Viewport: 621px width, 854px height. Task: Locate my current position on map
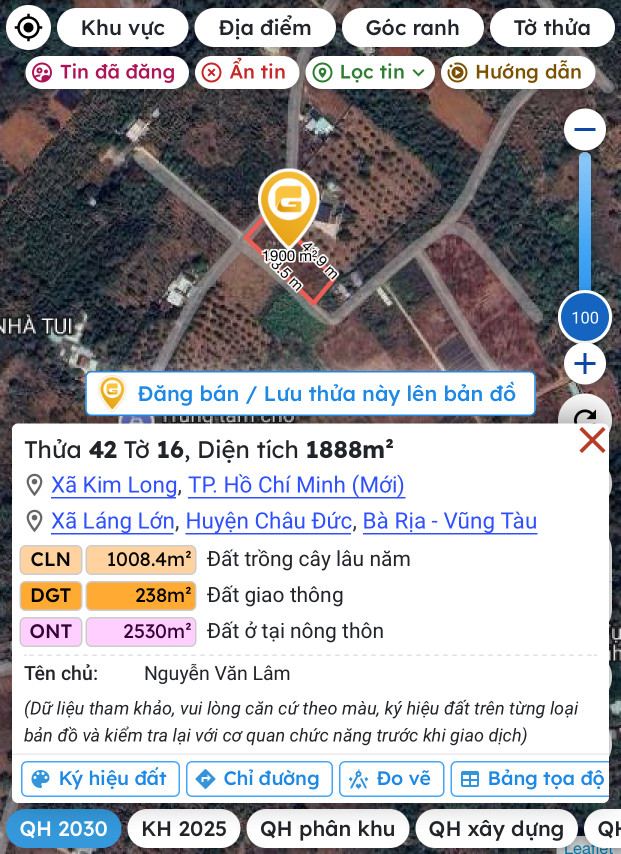click(29, 27)
